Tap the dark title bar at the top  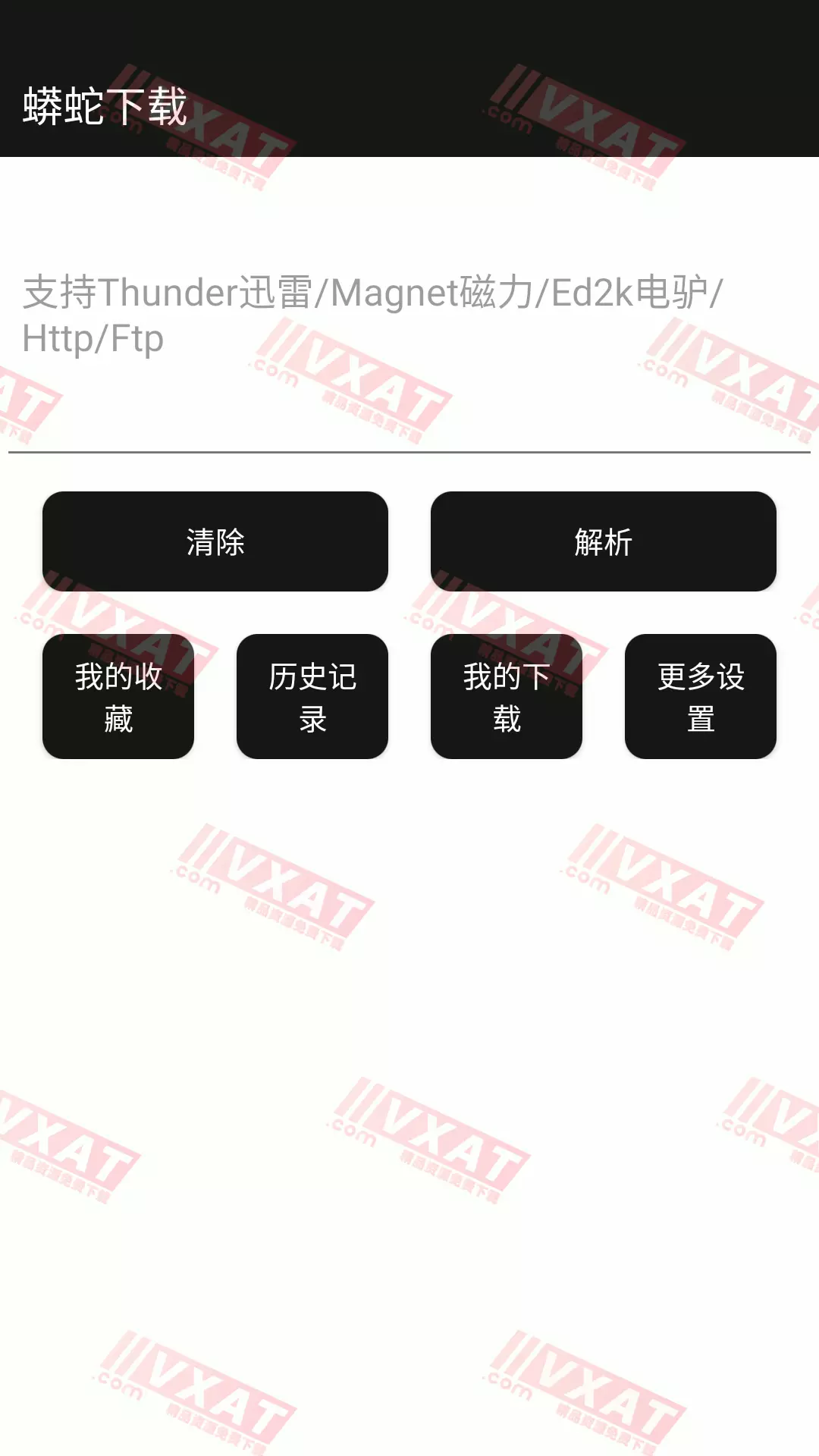[409, 76]
